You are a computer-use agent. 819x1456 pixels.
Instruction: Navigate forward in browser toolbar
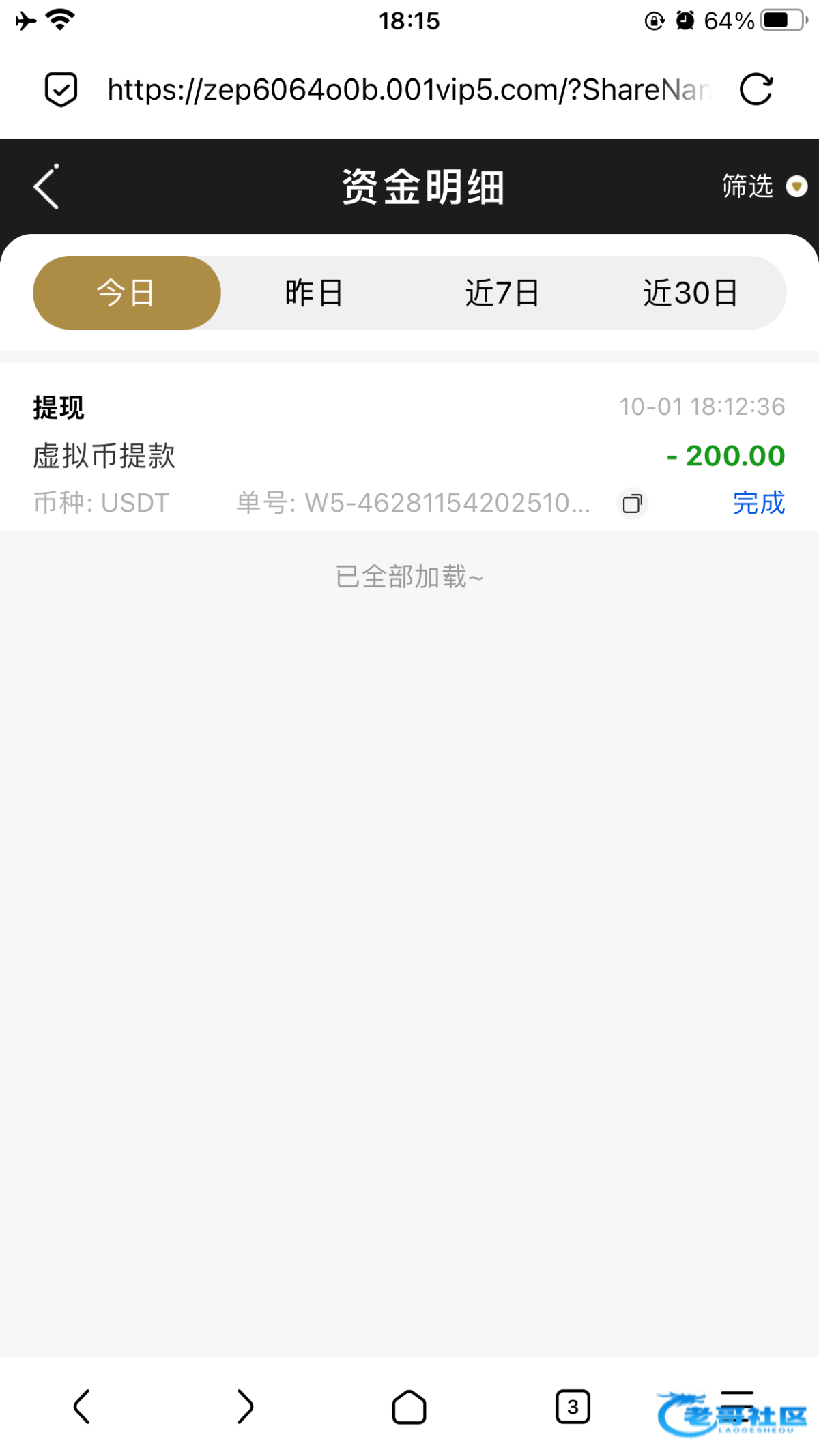[245, 1406]
